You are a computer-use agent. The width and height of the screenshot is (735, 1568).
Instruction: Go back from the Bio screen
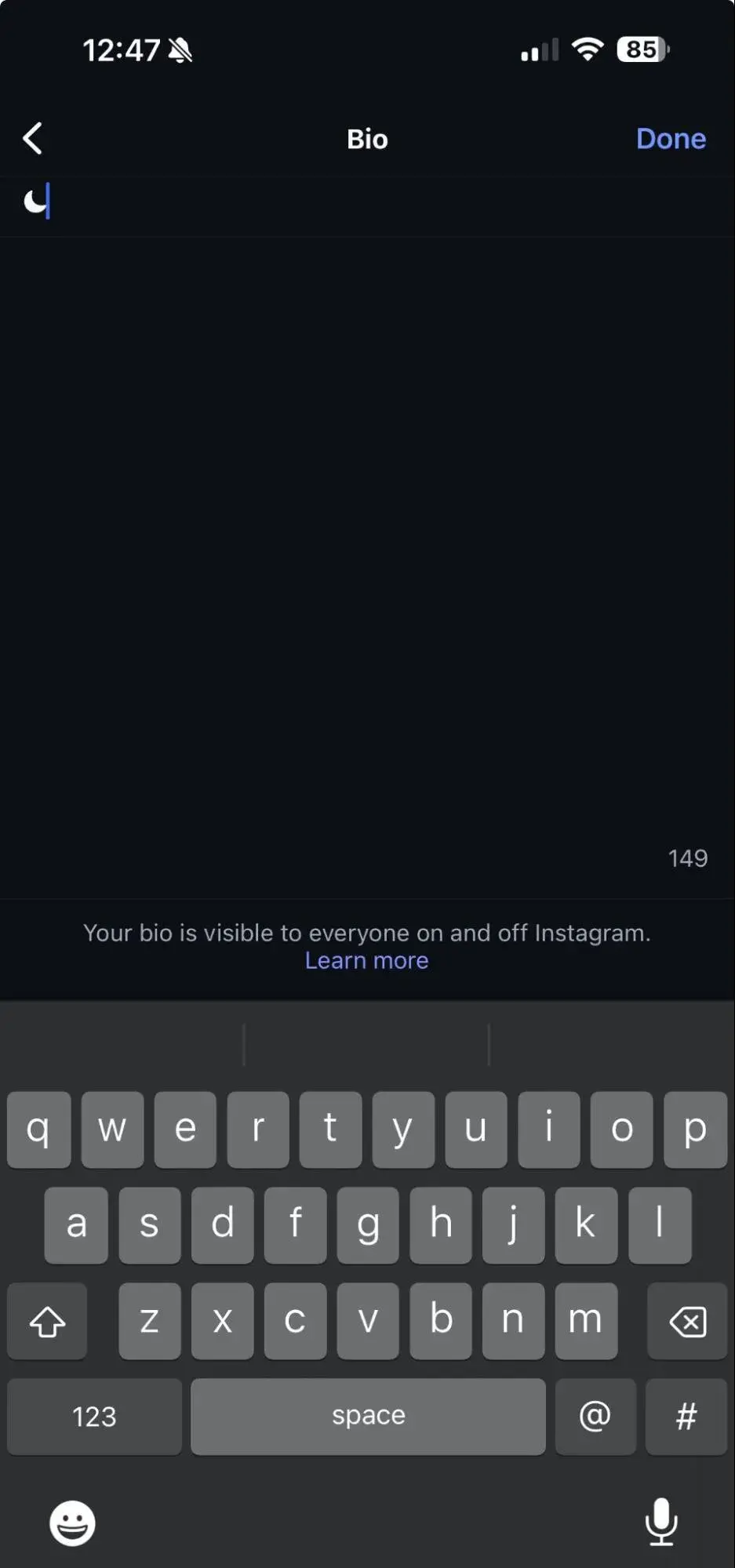coord(32,139)
